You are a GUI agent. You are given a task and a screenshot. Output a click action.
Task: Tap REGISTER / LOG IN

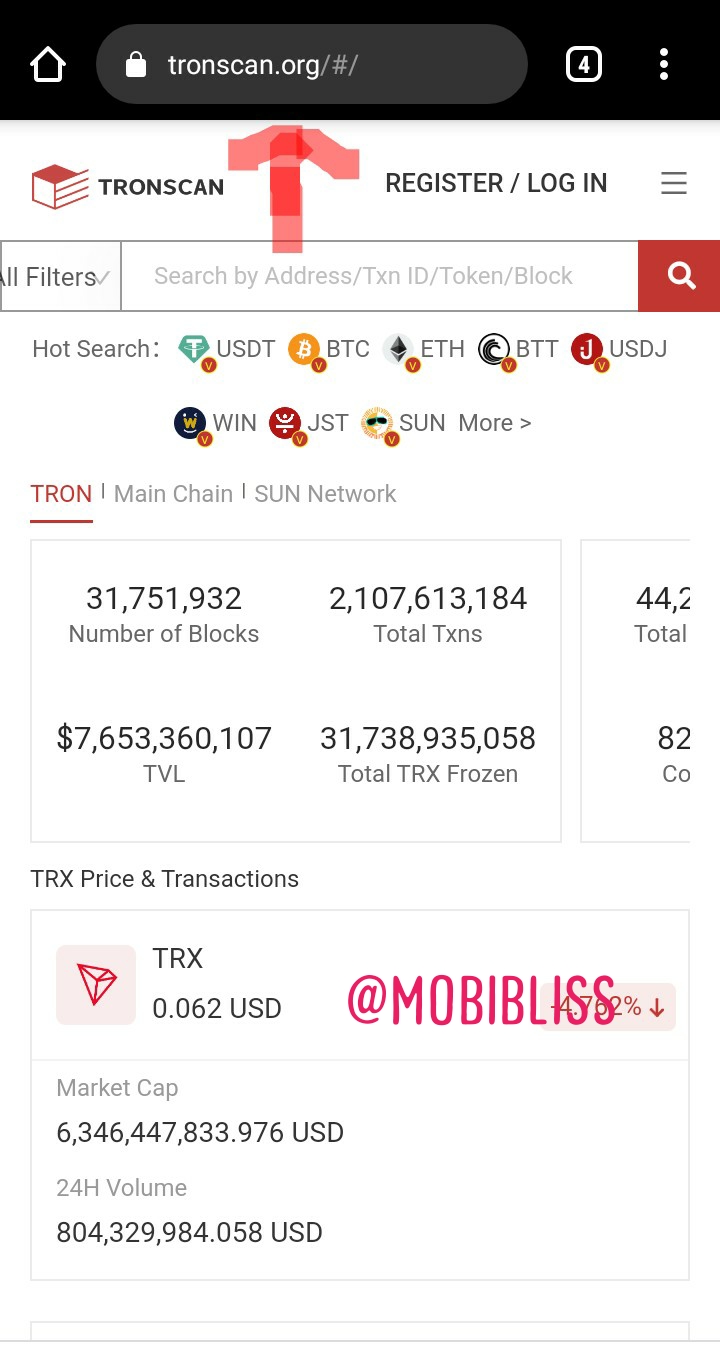point(496,183)
